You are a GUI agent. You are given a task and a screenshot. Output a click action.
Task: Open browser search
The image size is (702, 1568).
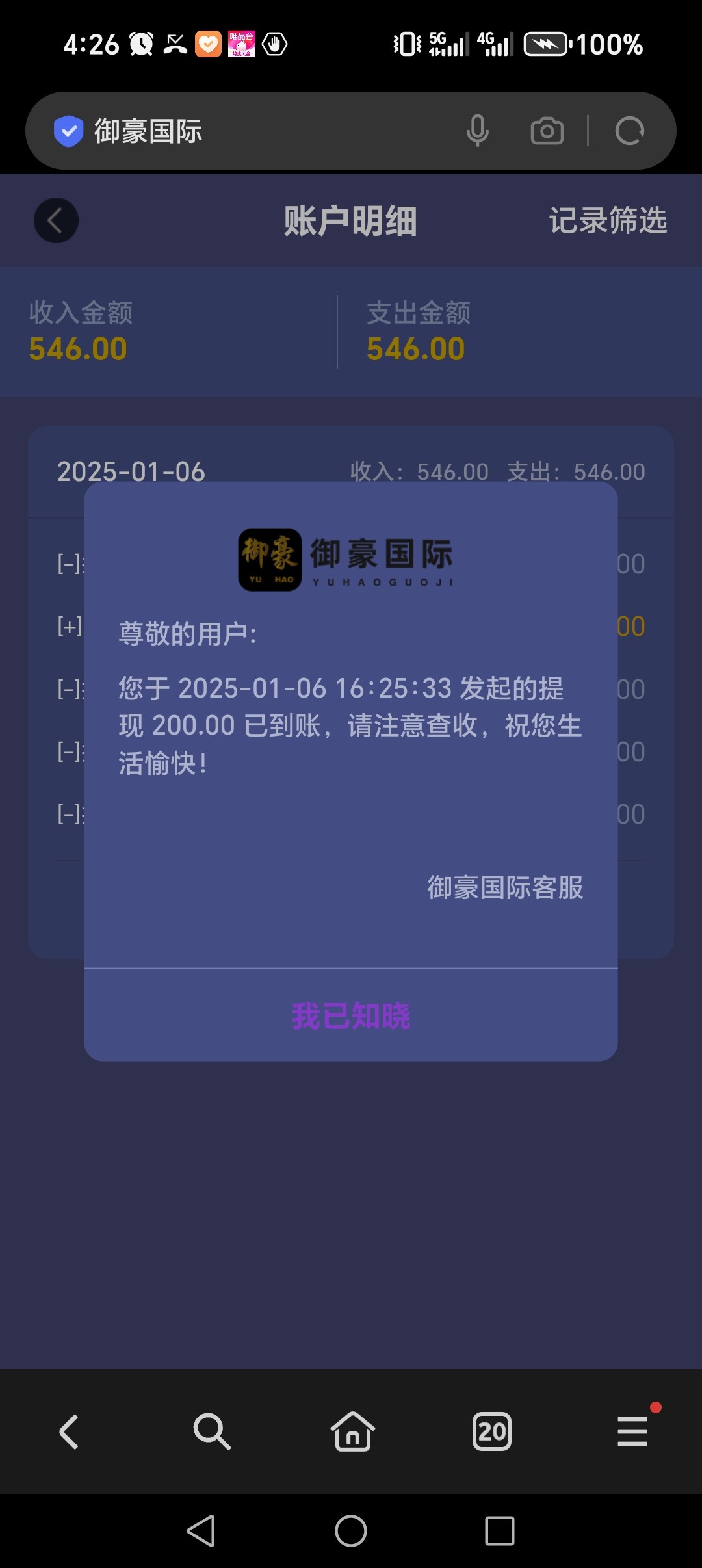(x=211, y=1431)
